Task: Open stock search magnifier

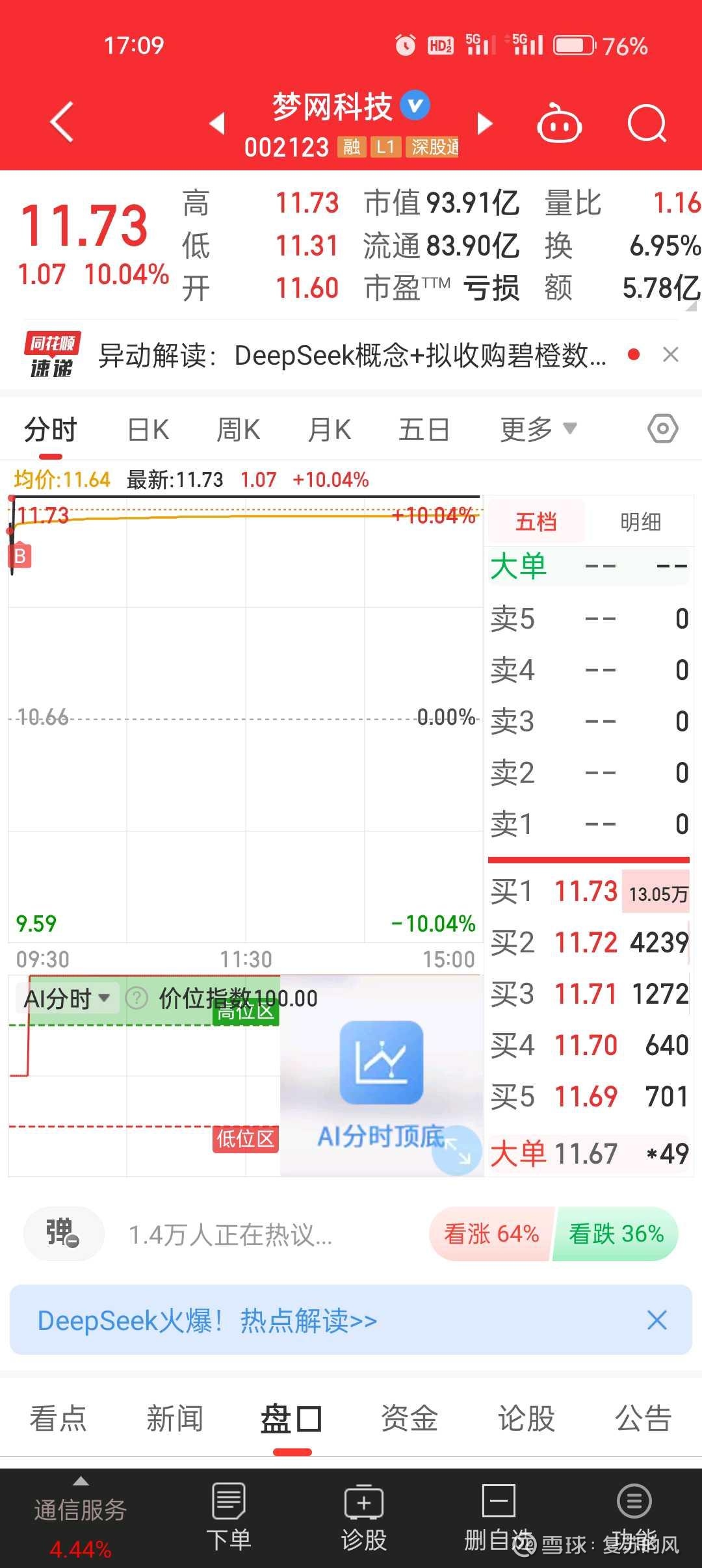Action: coord(647,123)
